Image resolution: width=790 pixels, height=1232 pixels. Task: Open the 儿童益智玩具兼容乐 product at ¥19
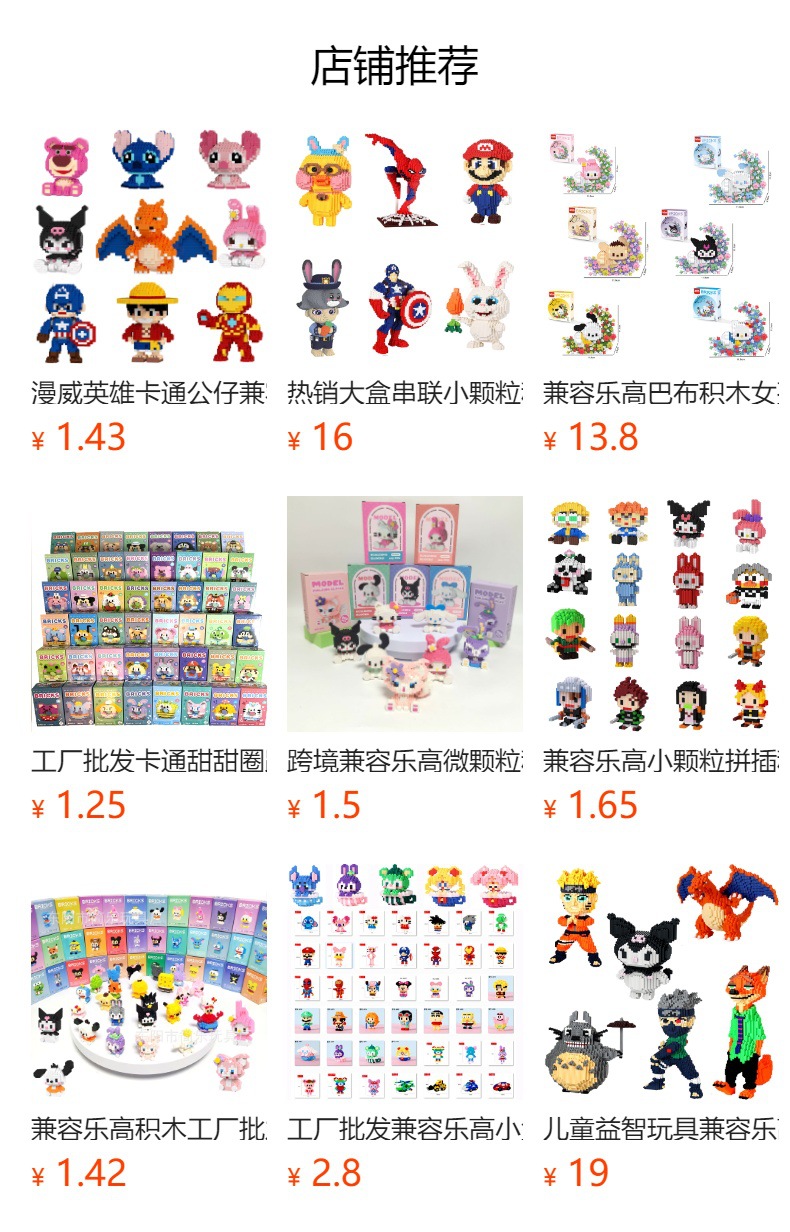660,982
